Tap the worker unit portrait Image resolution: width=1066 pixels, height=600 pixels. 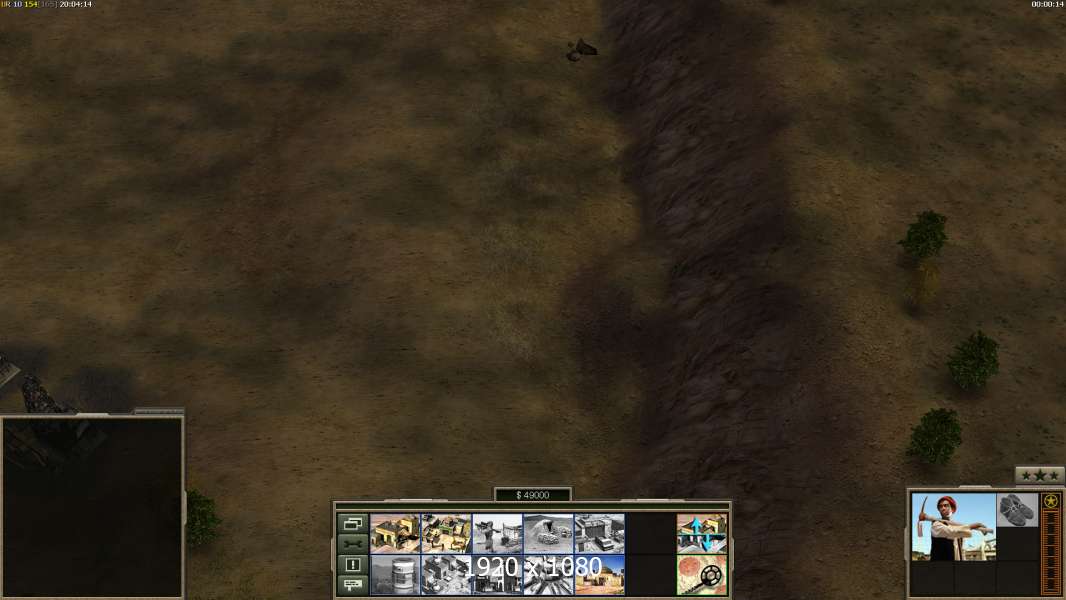coord(953,526)
